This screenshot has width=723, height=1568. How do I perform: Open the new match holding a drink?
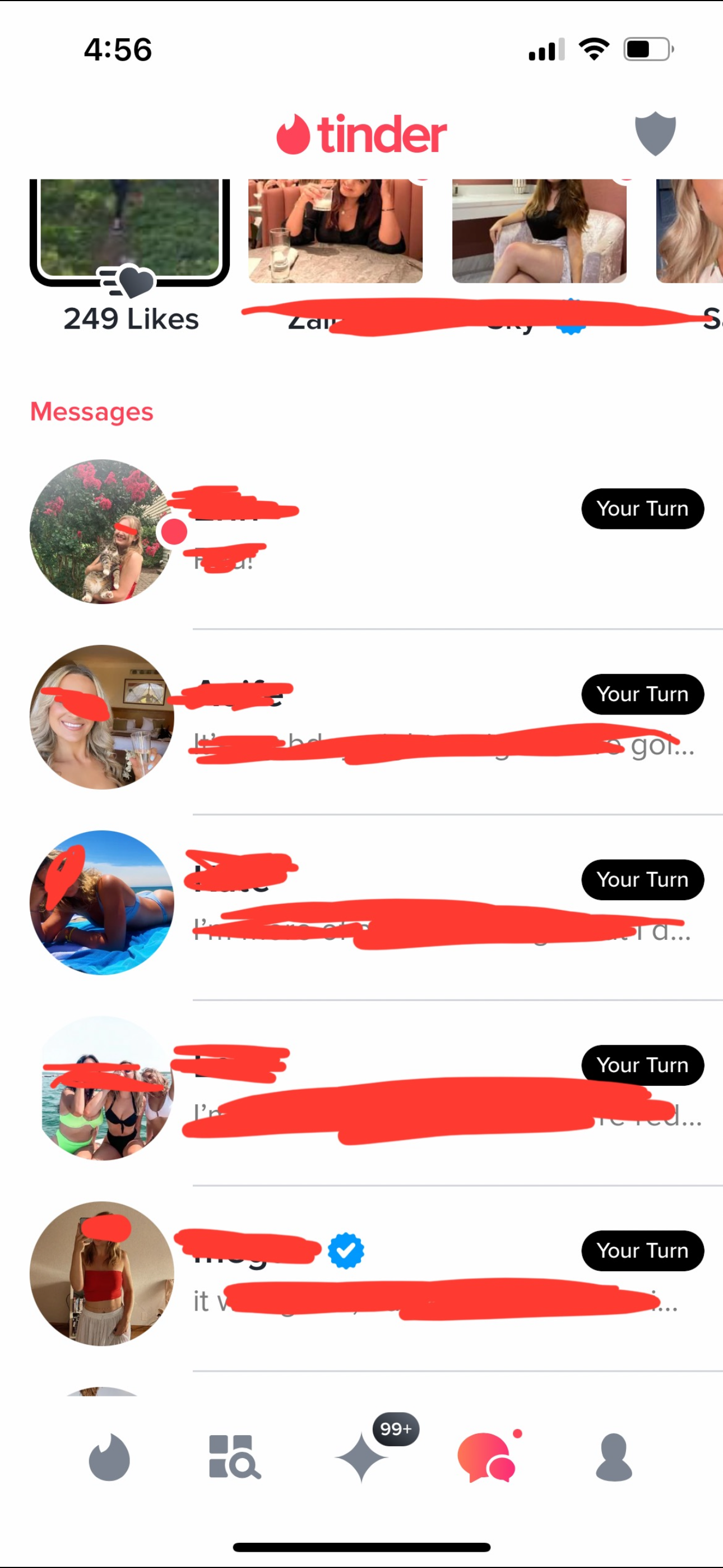coord(335,231)
